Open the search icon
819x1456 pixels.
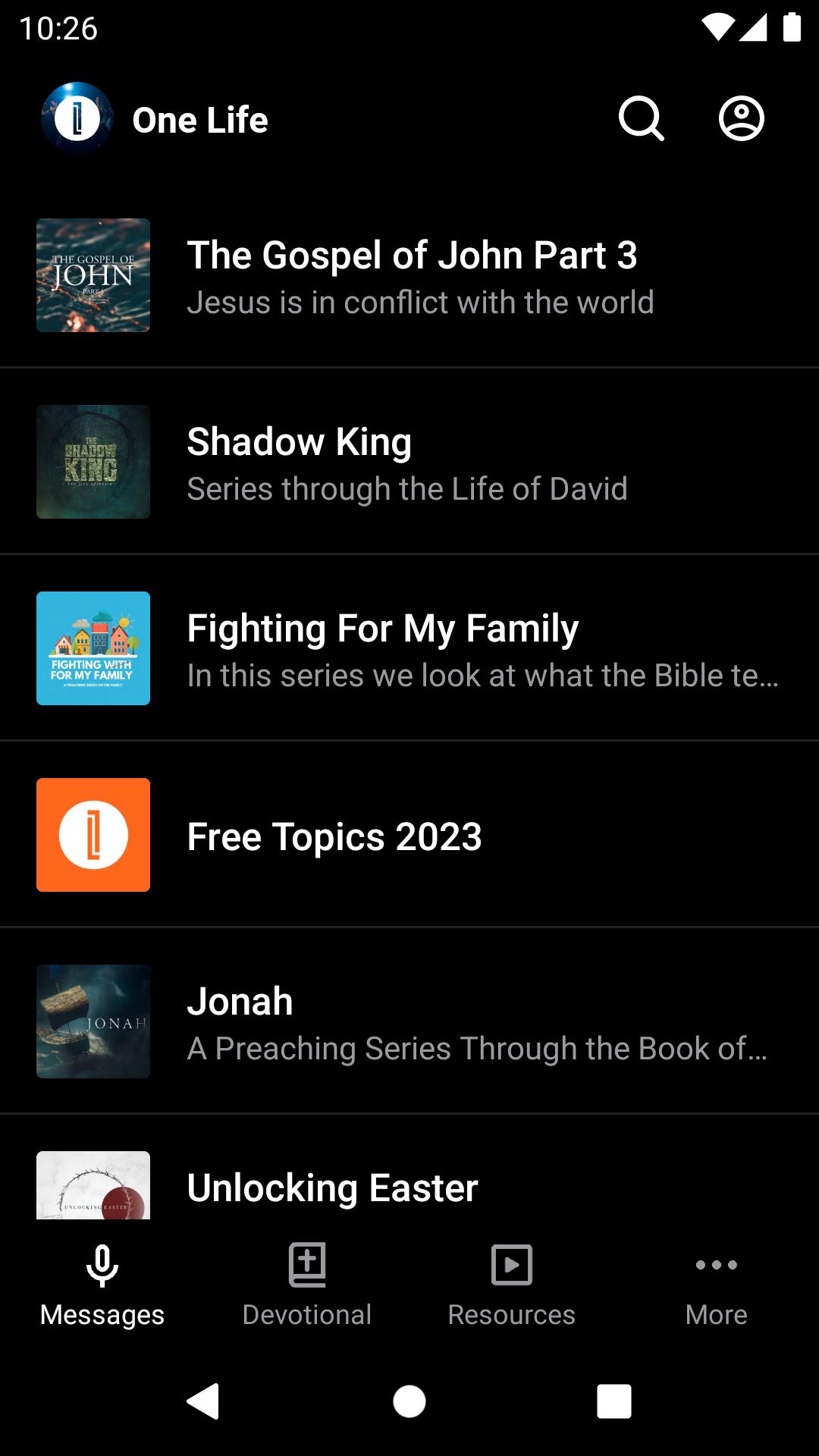641,119
